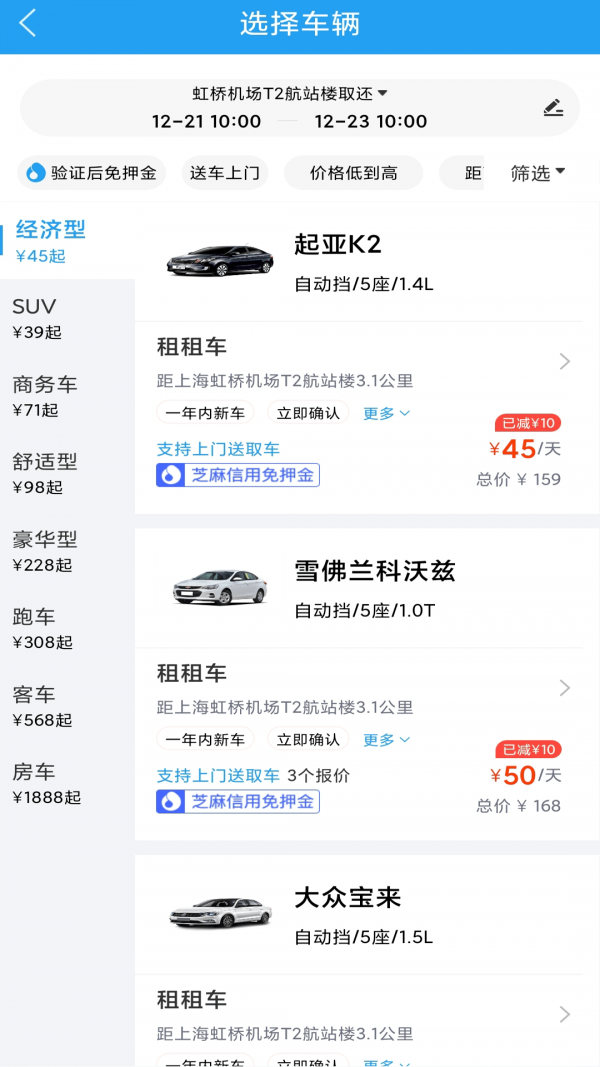Screen dimensions: 600x1067
Task: Go back using the top-left arrow
Action: pyautogui.click(x=28, y=24)
